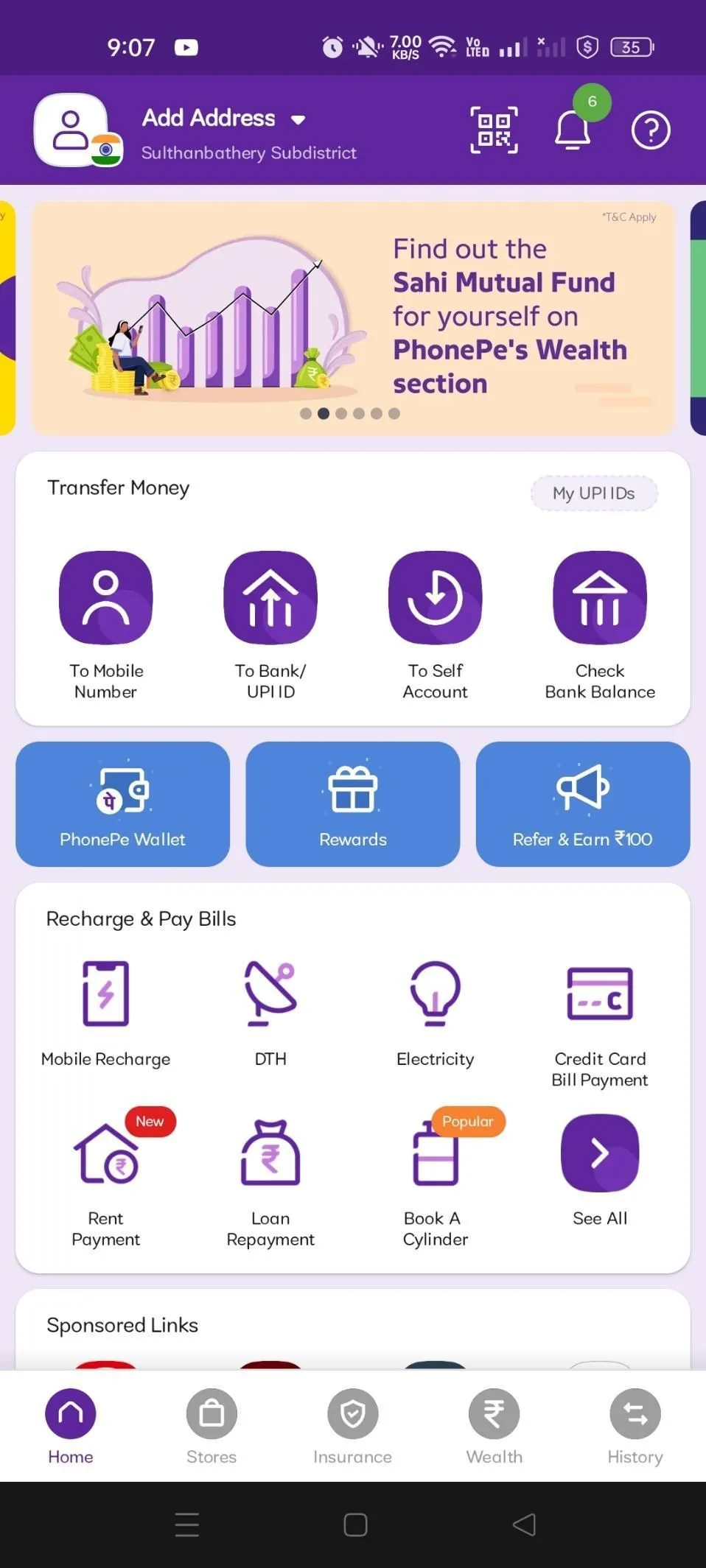Switch to the History tab
The height and width of the screenshot is (1568, 706).
tap(635, 1426)
